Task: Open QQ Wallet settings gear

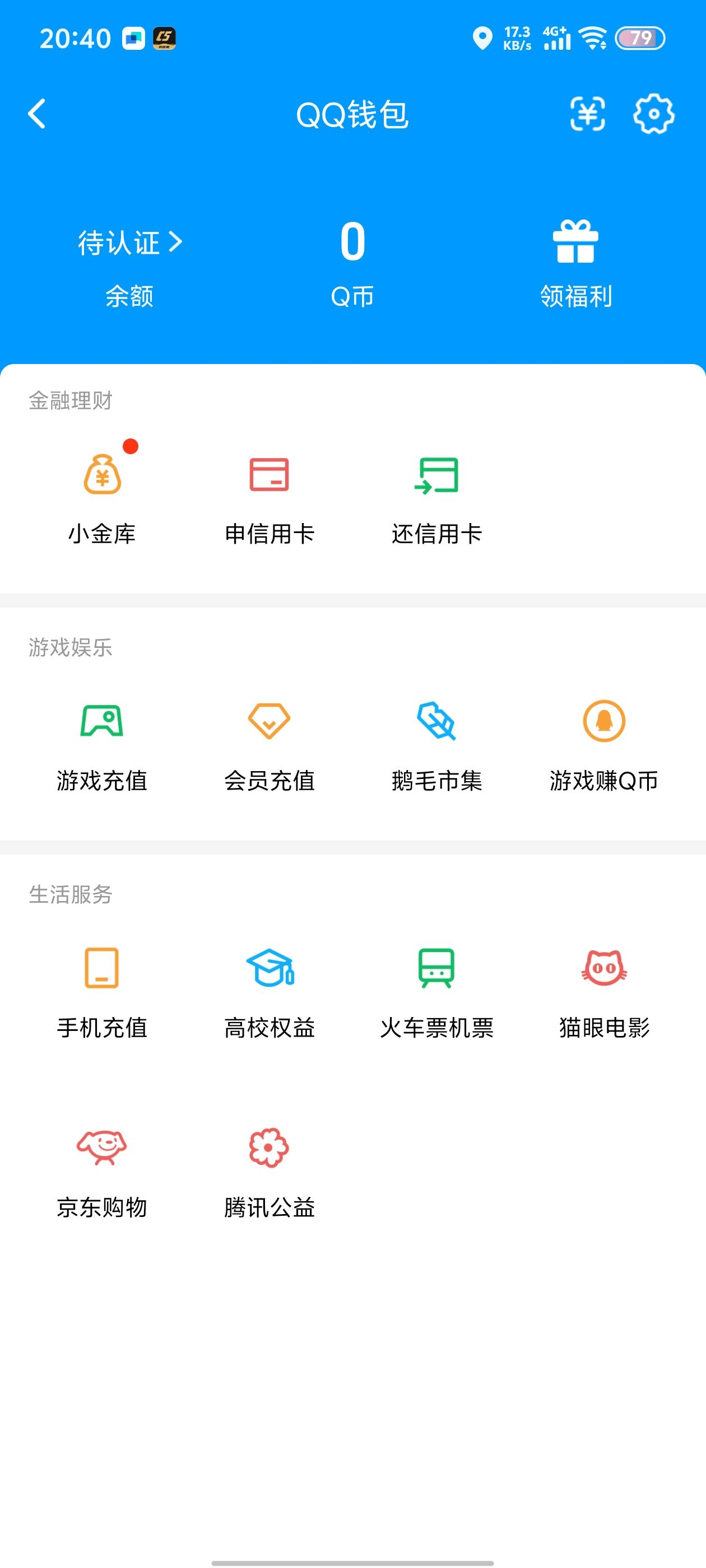Action: point(654,114)
